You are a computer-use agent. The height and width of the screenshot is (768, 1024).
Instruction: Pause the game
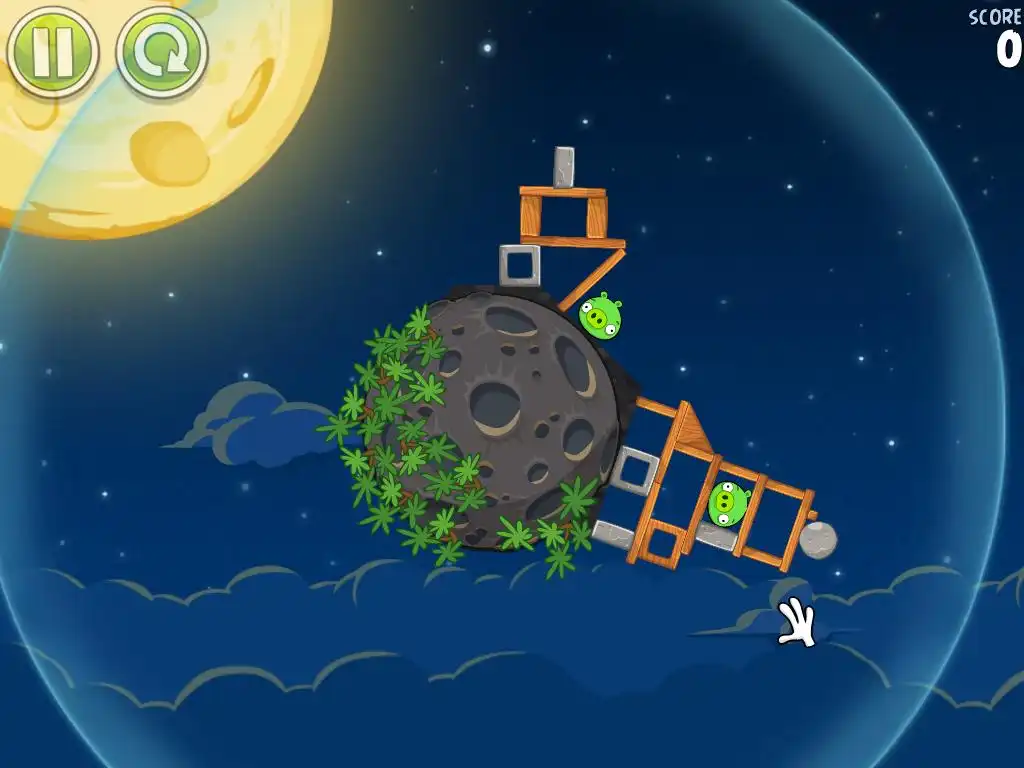tap(52, 50)
